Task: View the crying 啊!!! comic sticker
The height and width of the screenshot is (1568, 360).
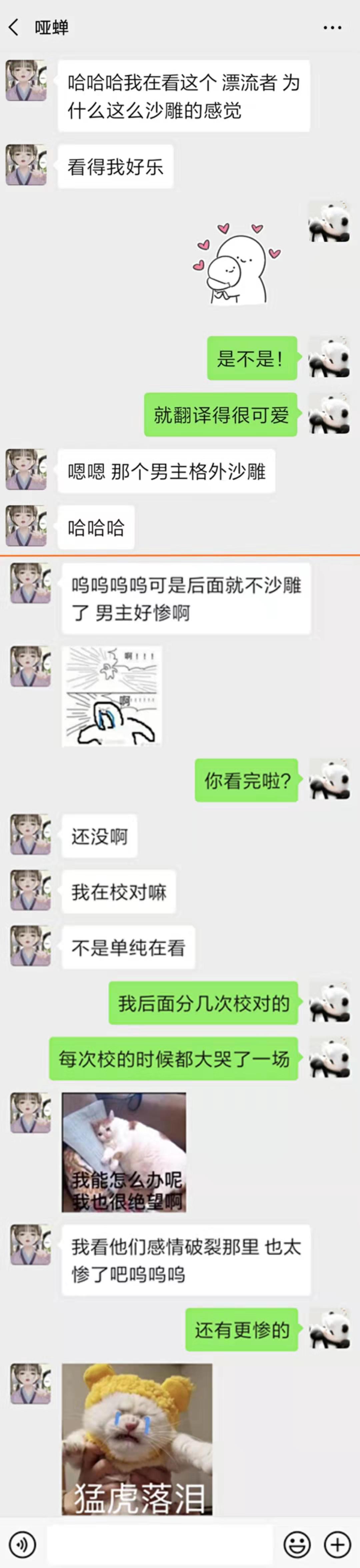Action: click(112, 696)
